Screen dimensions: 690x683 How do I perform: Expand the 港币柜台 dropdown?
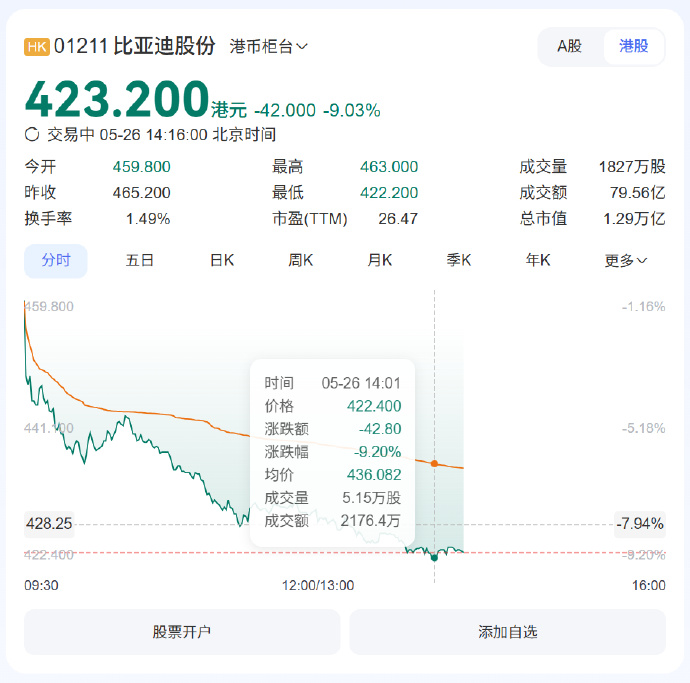point(269,47)
